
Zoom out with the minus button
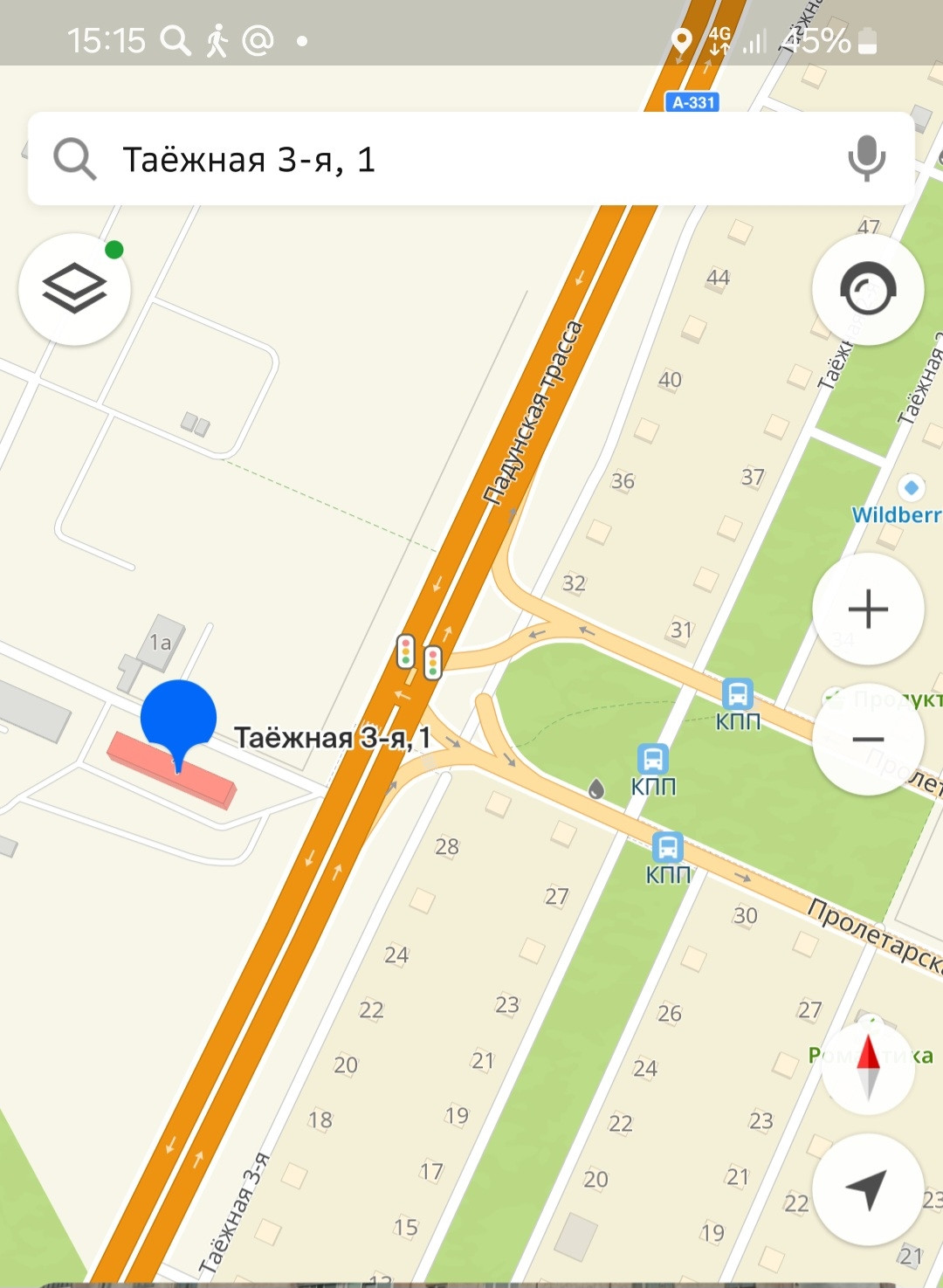[x=868, y=739]
